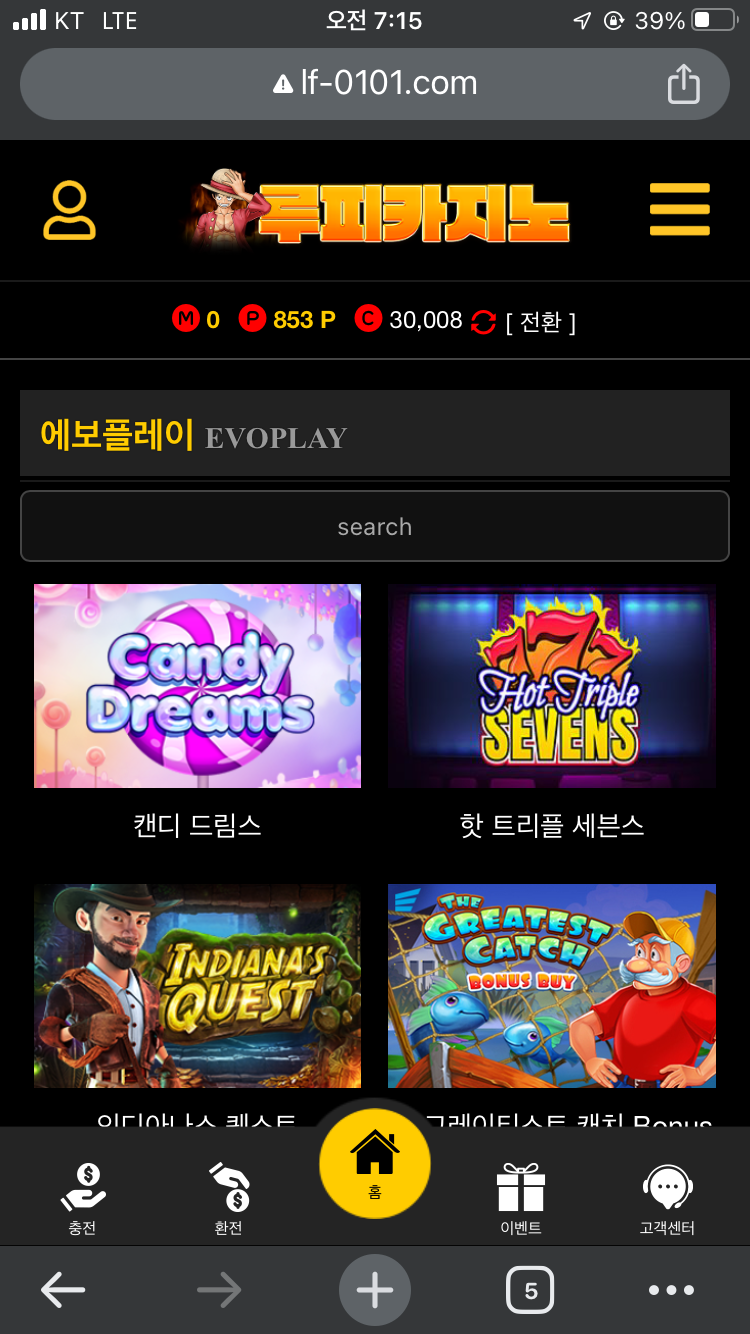Return to the 홈 home tab

pyautogui.click(x=375, y=1164)
